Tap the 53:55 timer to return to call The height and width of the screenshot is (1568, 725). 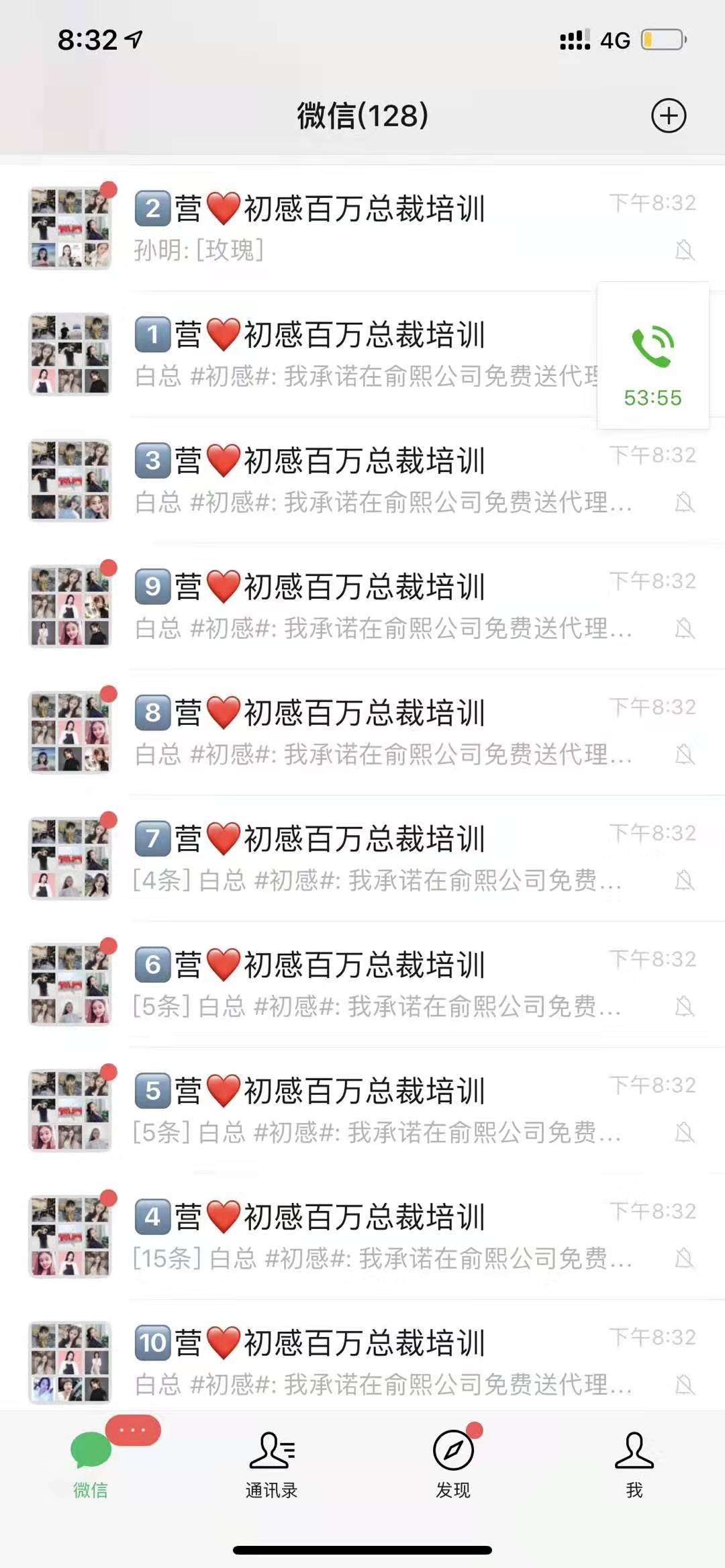click(652, 397)
